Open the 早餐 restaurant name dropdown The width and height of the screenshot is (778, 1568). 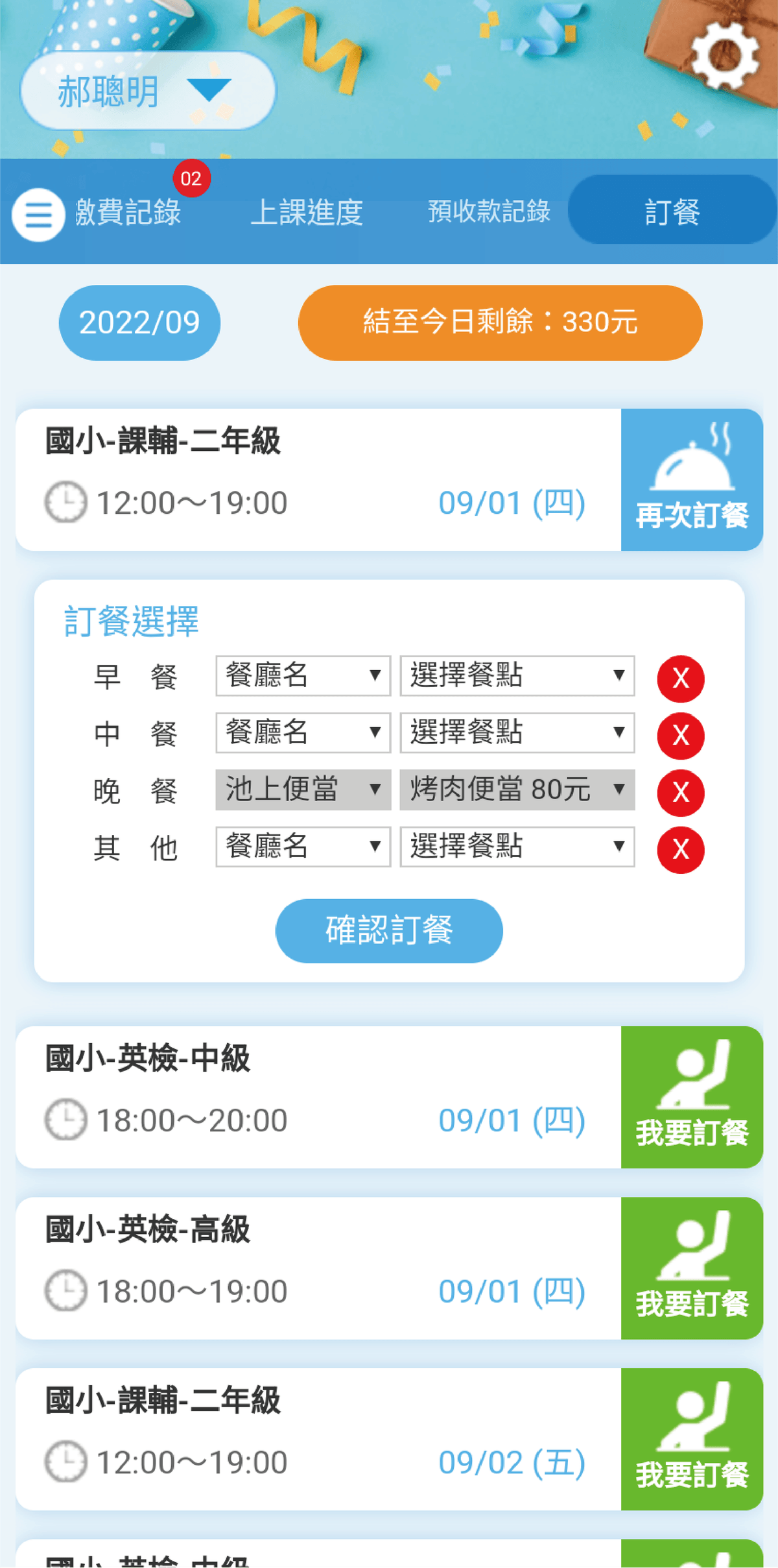coord(303,676)
